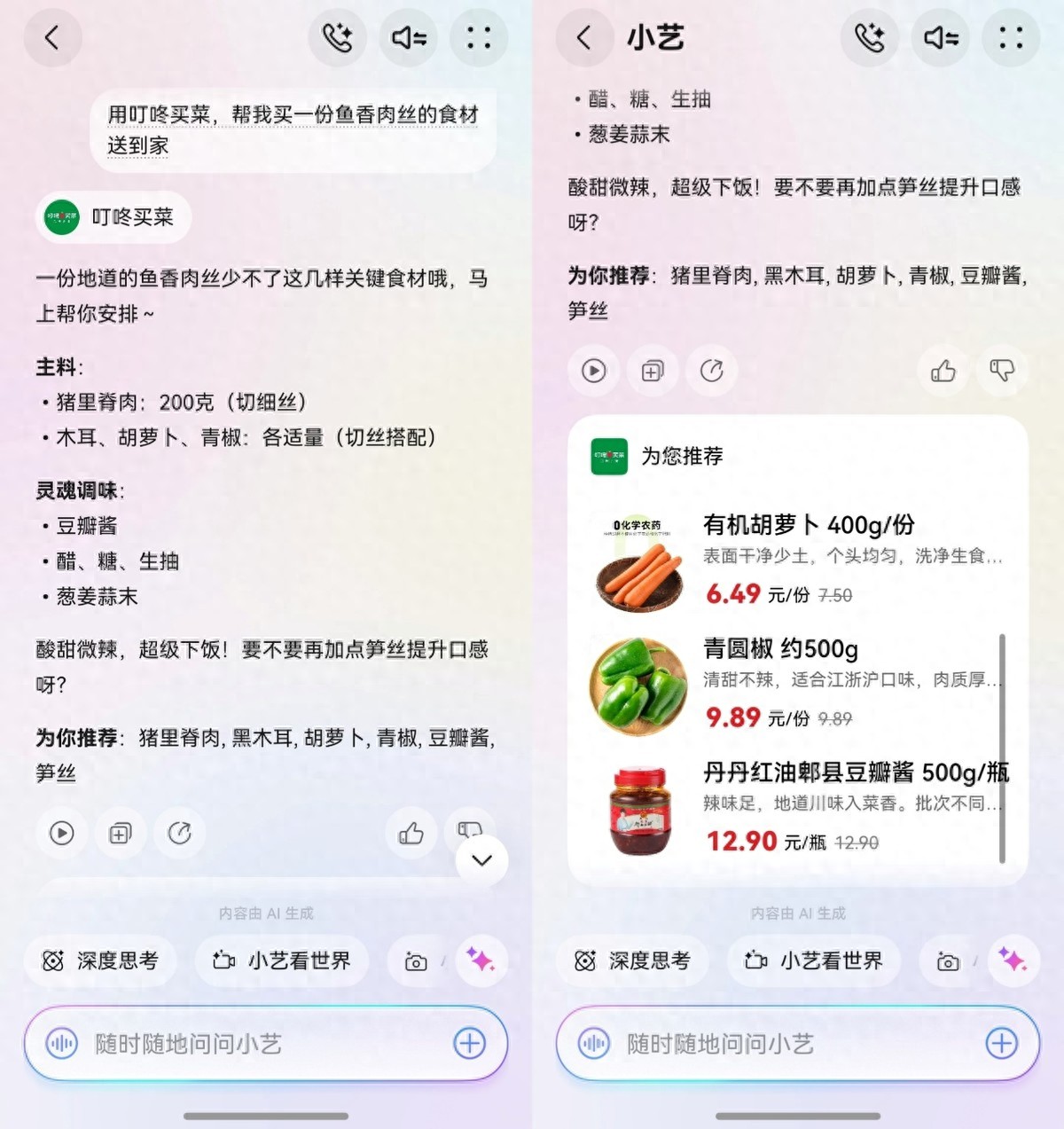Copy the reply above the 为您推荐 card
Screen dimensions: 1064x1129
(x=653, y=371)
